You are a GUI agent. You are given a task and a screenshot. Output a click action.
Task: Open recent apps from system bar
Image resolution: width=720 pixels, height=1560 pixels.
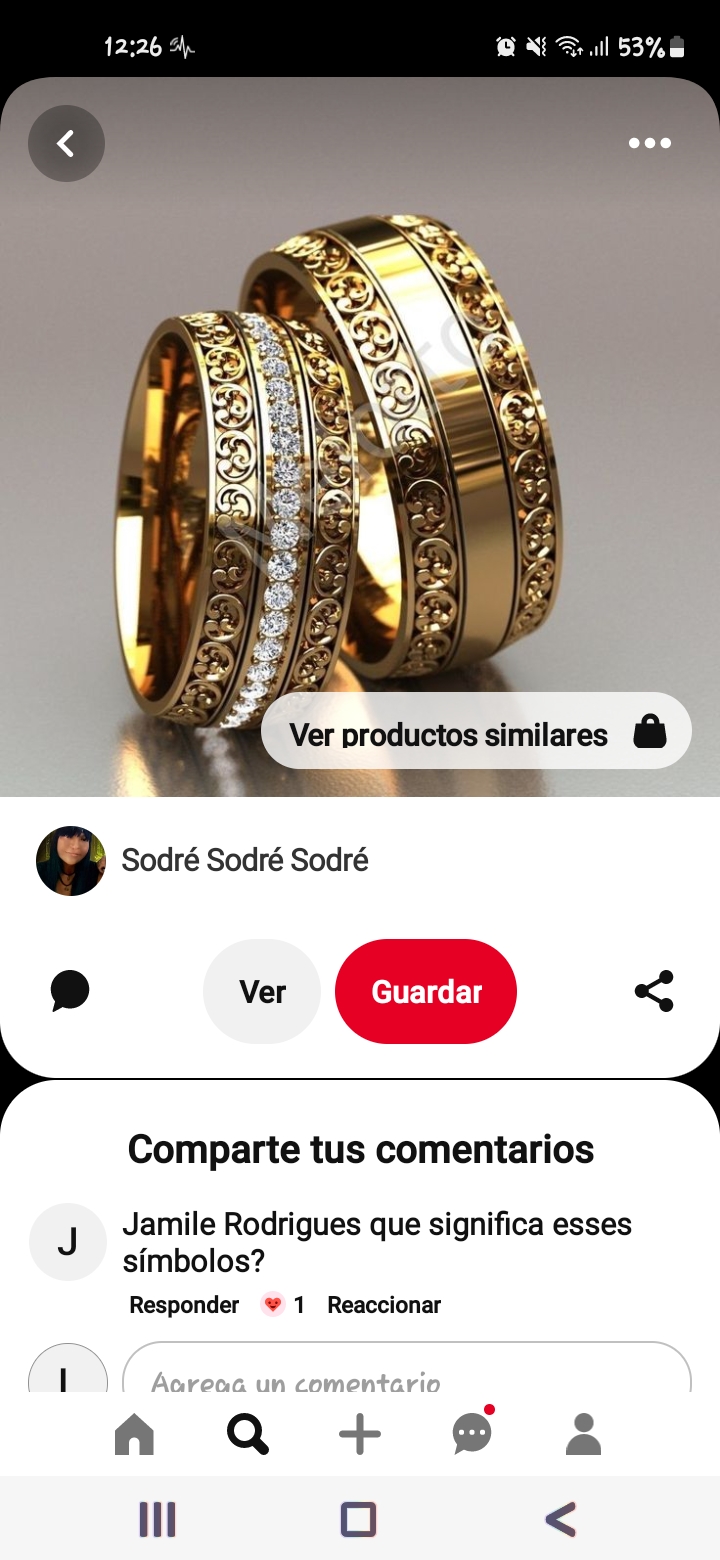157,1519
